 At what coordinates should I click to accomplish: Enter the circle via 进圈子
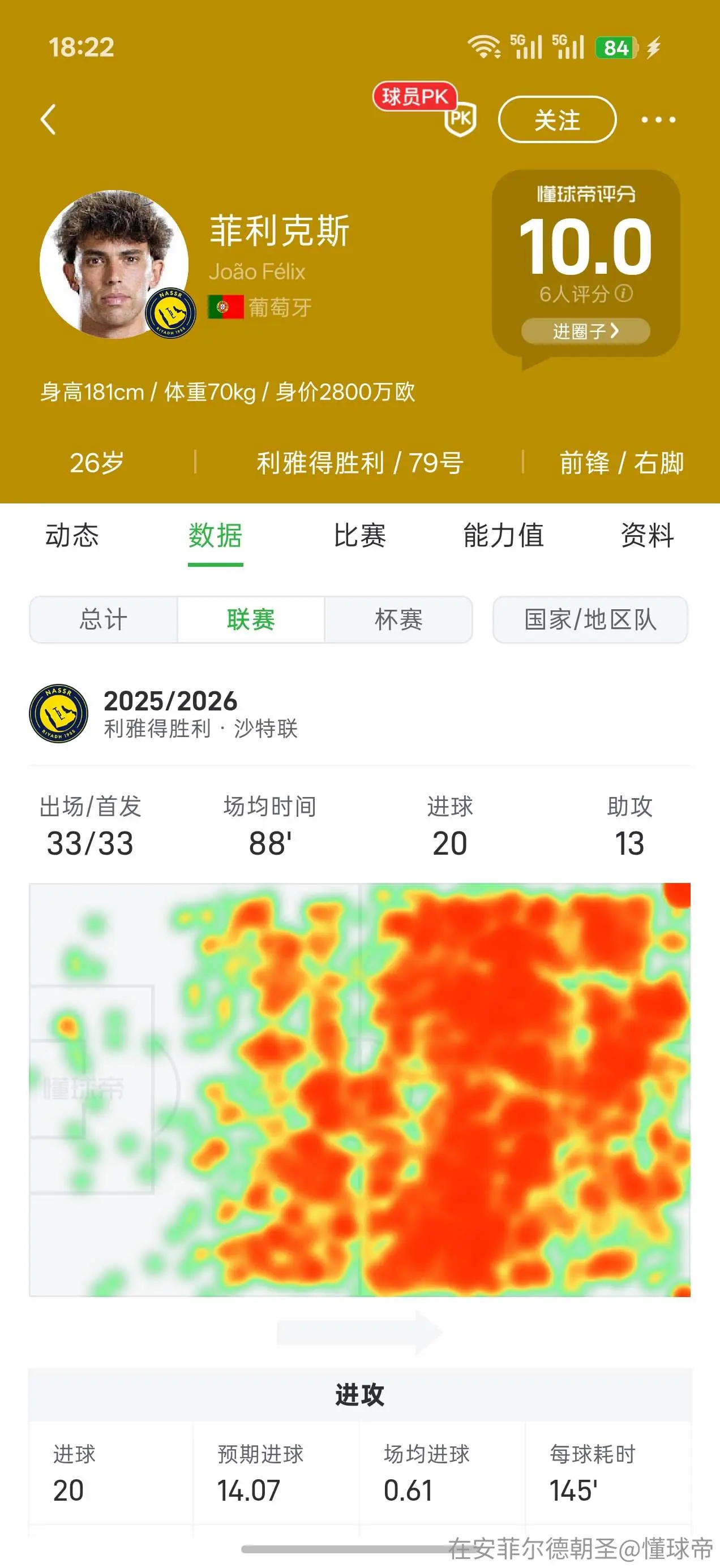(585, 331)
